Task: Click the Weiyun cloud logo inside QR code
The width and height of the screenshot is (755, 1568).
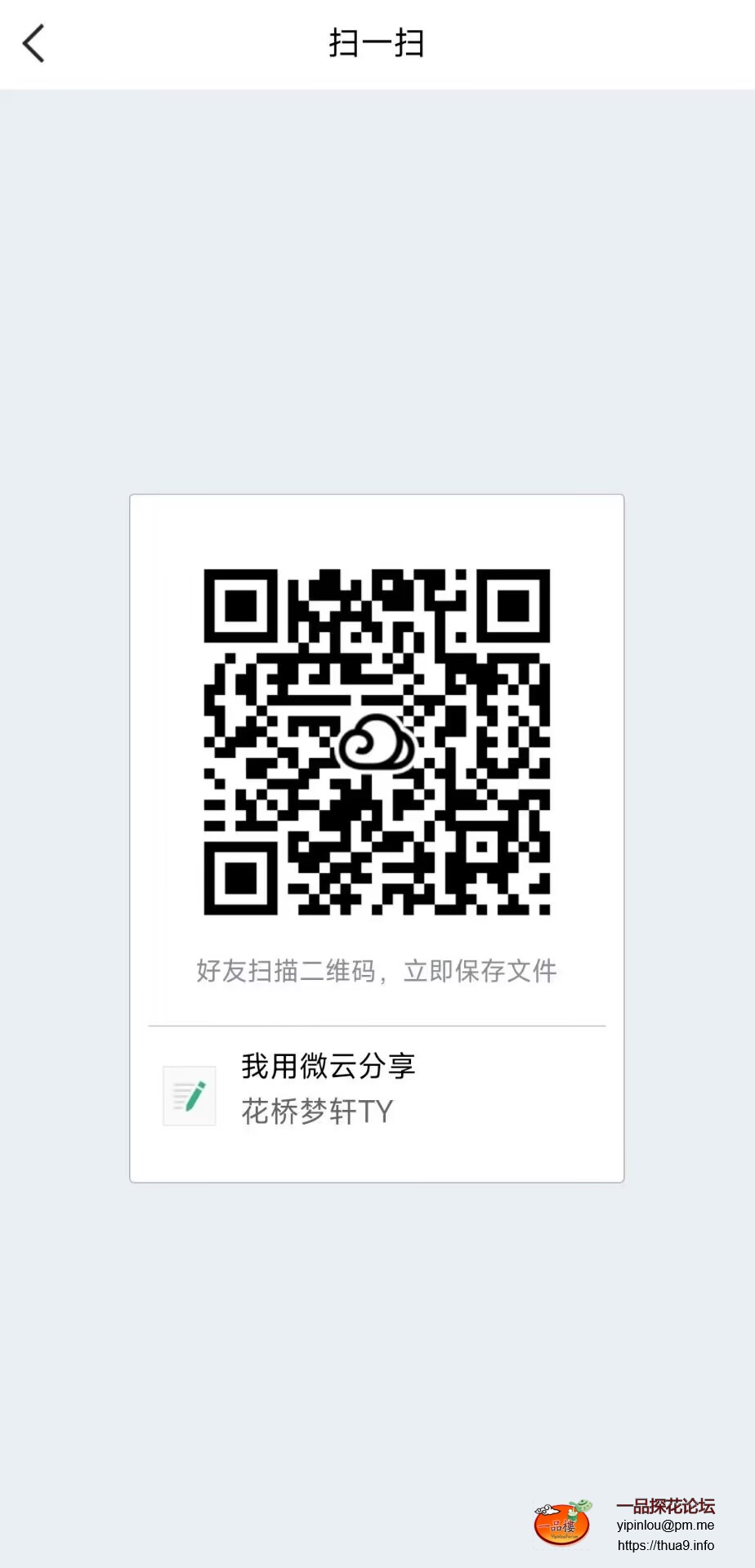Action: pos(377,745)
